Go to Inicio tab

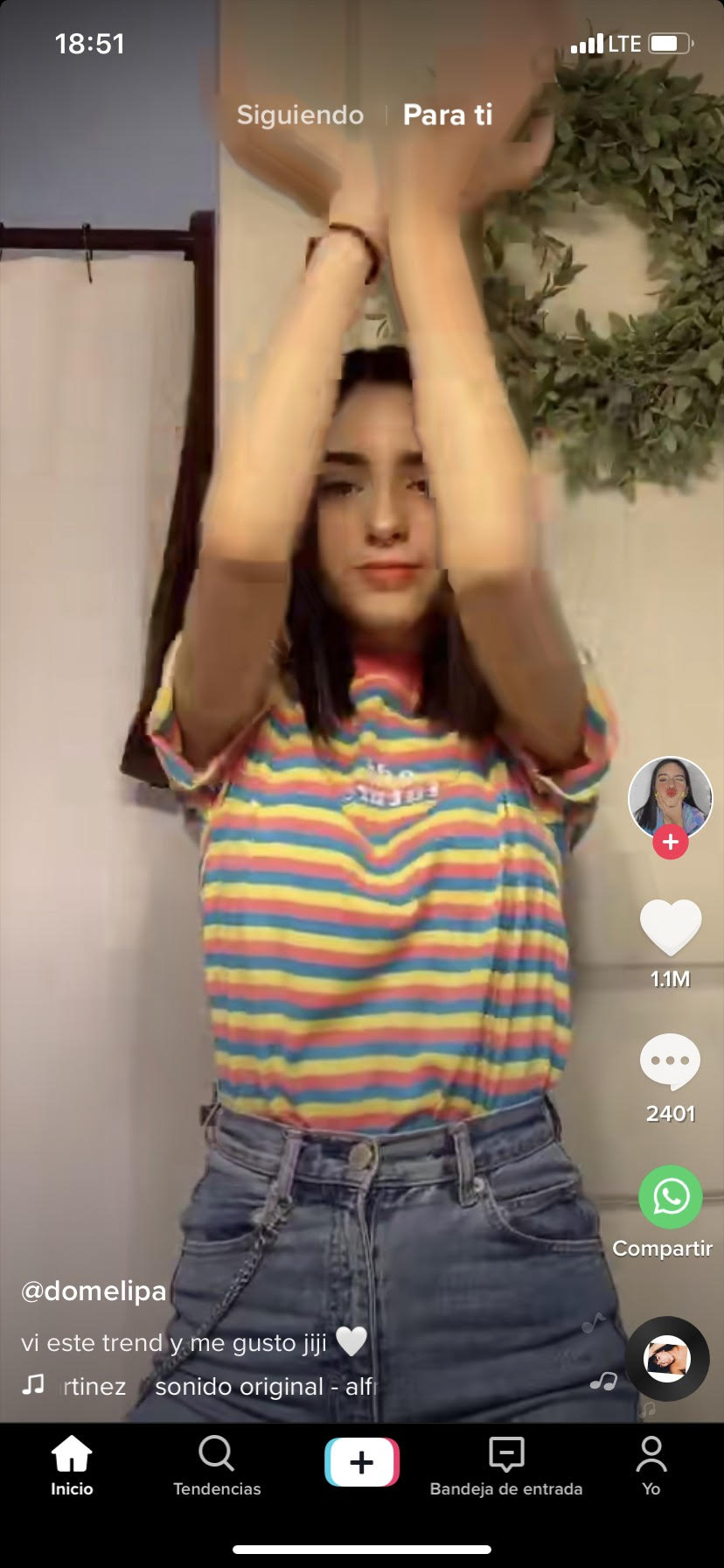(72, 1466)
